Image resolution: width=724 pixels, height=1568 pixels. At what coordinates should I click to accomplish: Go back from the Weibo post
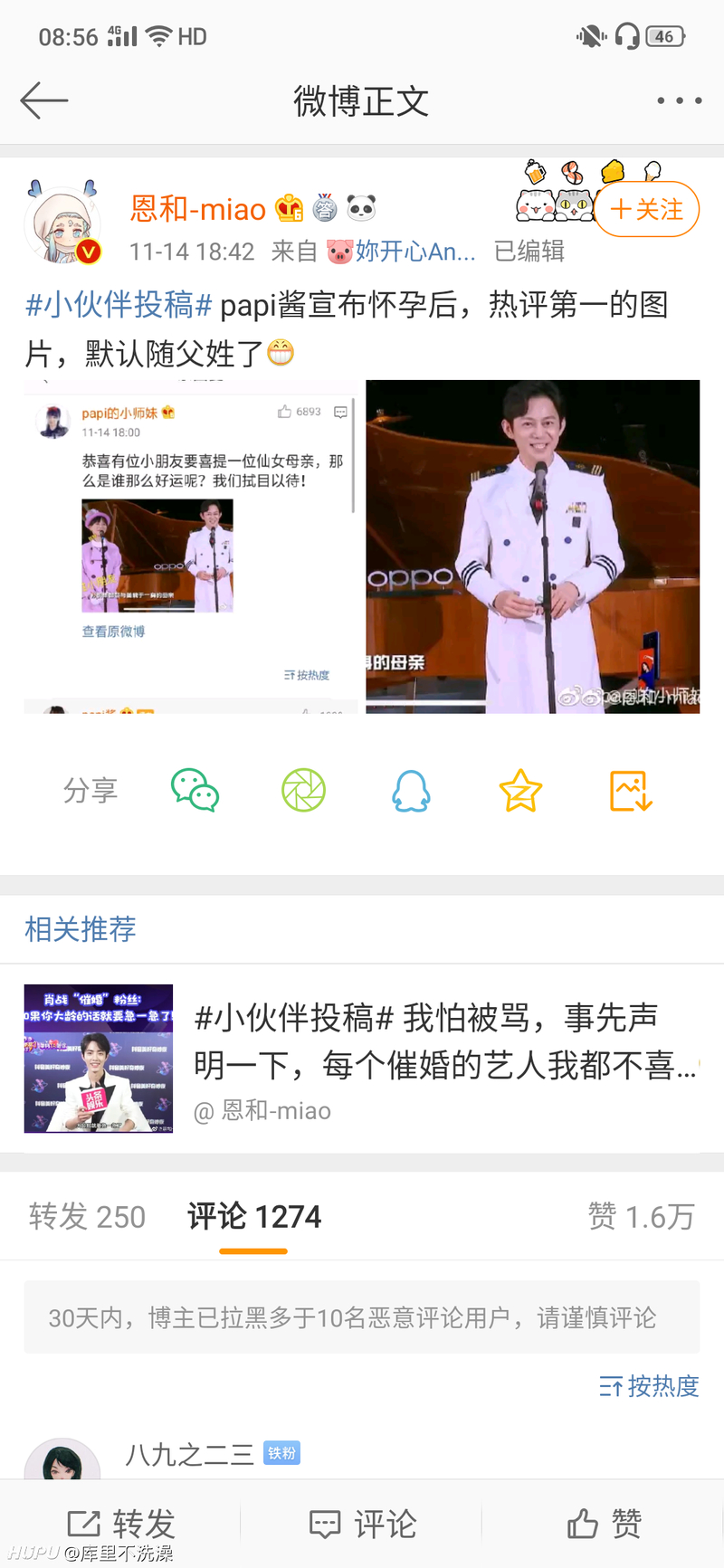tap(43, 100)
